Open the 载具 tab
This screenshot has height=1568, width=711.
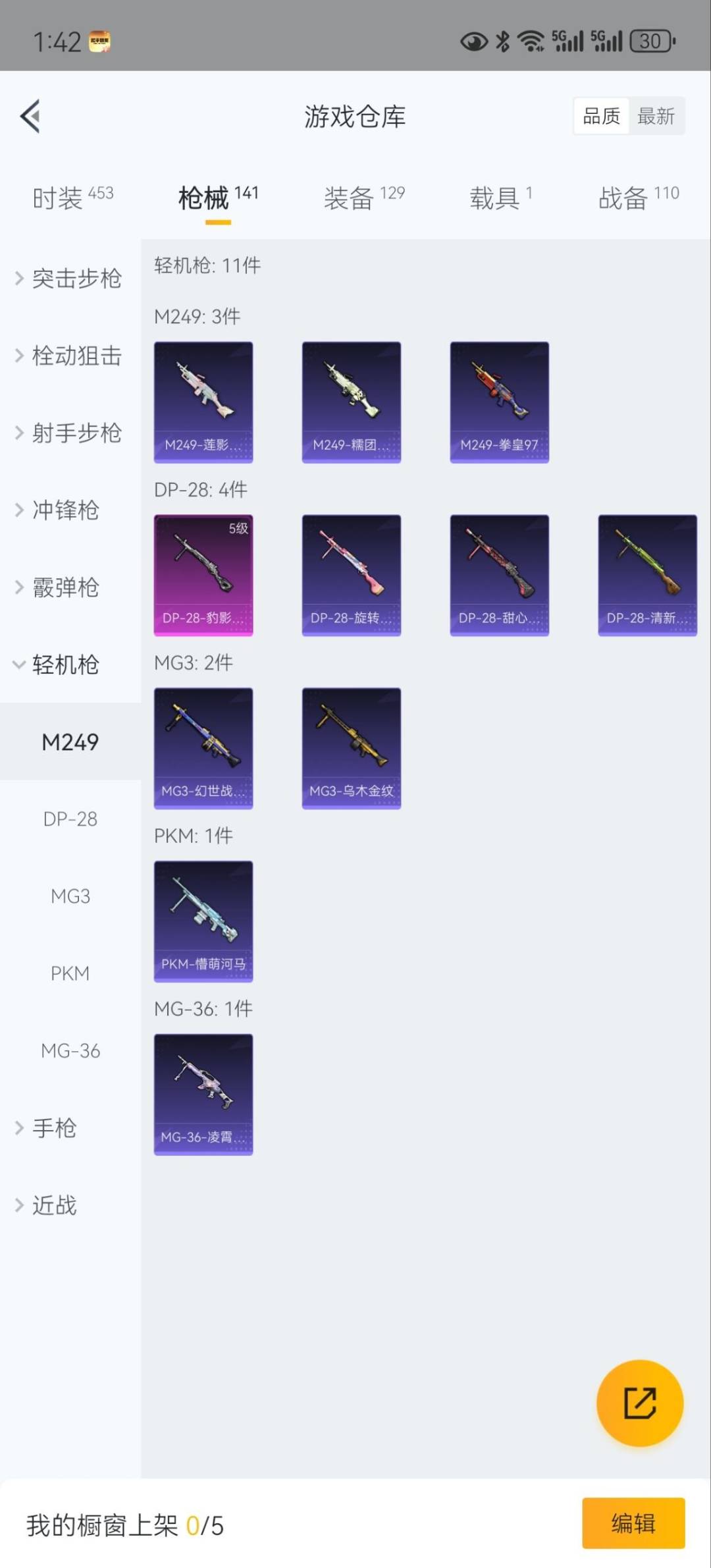coord(500,197)
